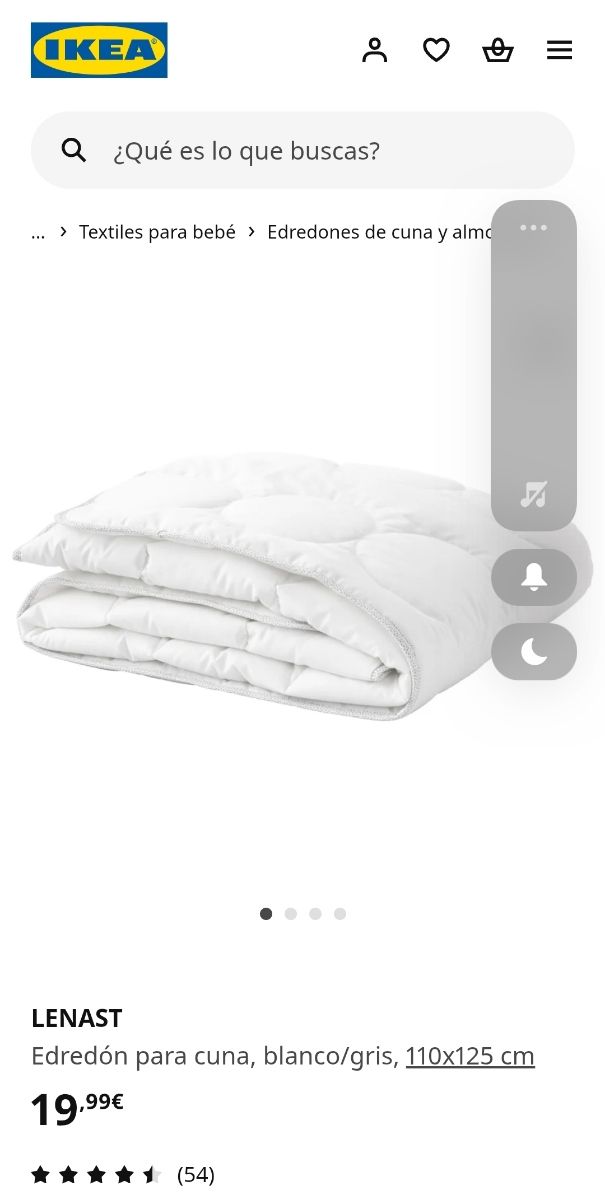
Task: Open the 54 customer reviews rating
Action: pyautogui.click(x=123, y=1174)
